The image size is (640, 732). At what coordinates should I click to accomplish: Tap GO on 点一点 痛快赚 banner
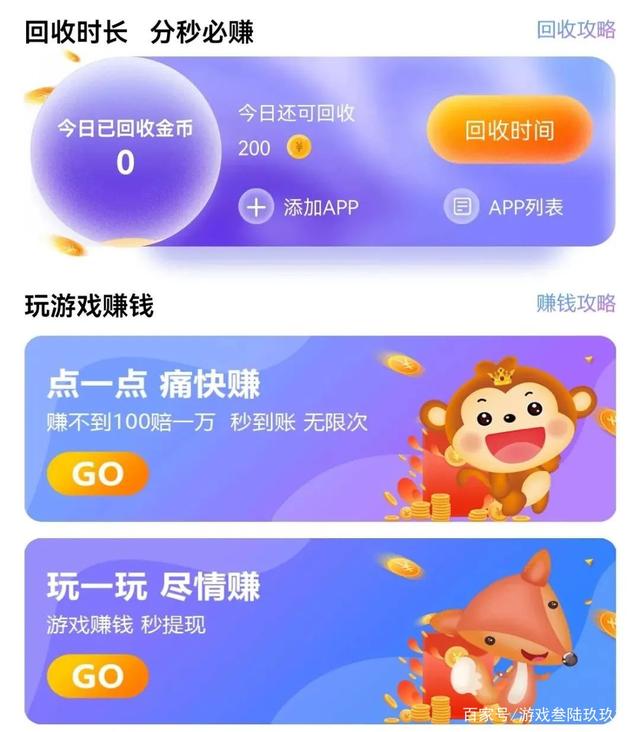coord(97,474)
